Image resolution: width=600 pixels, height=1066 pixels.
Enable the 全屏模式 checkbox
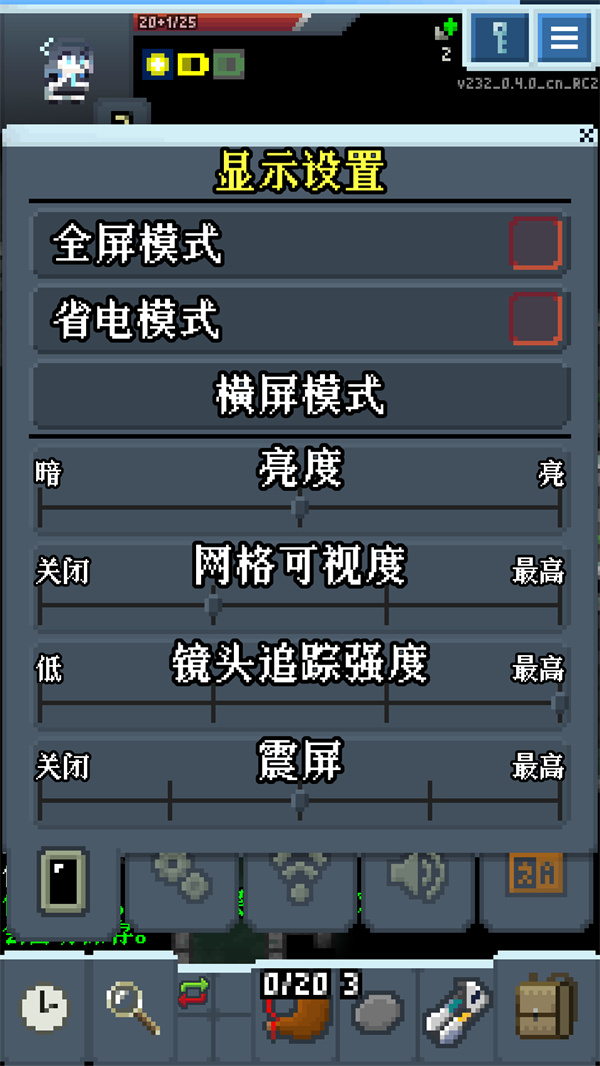[x=535, y=243]
